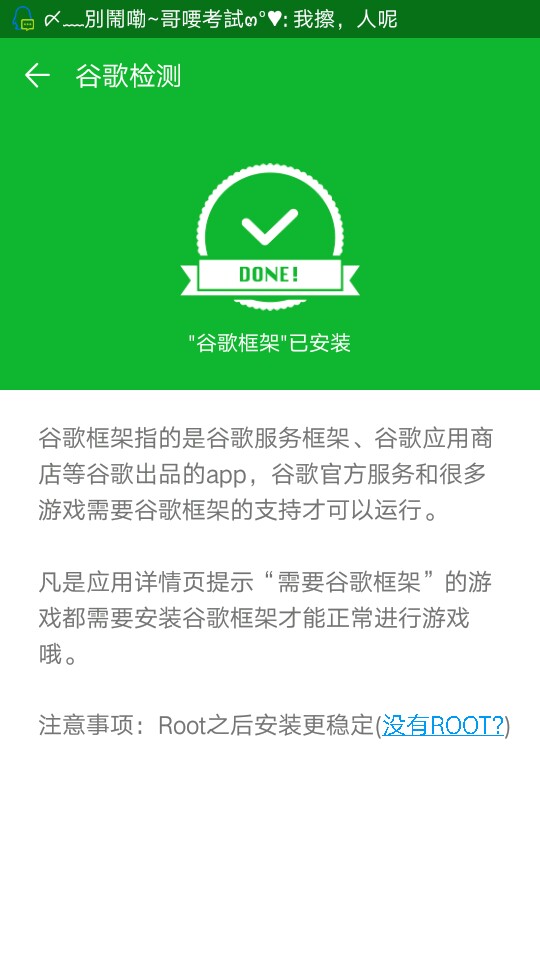Open the 没有ROOT? link

(x=443, y=725)
